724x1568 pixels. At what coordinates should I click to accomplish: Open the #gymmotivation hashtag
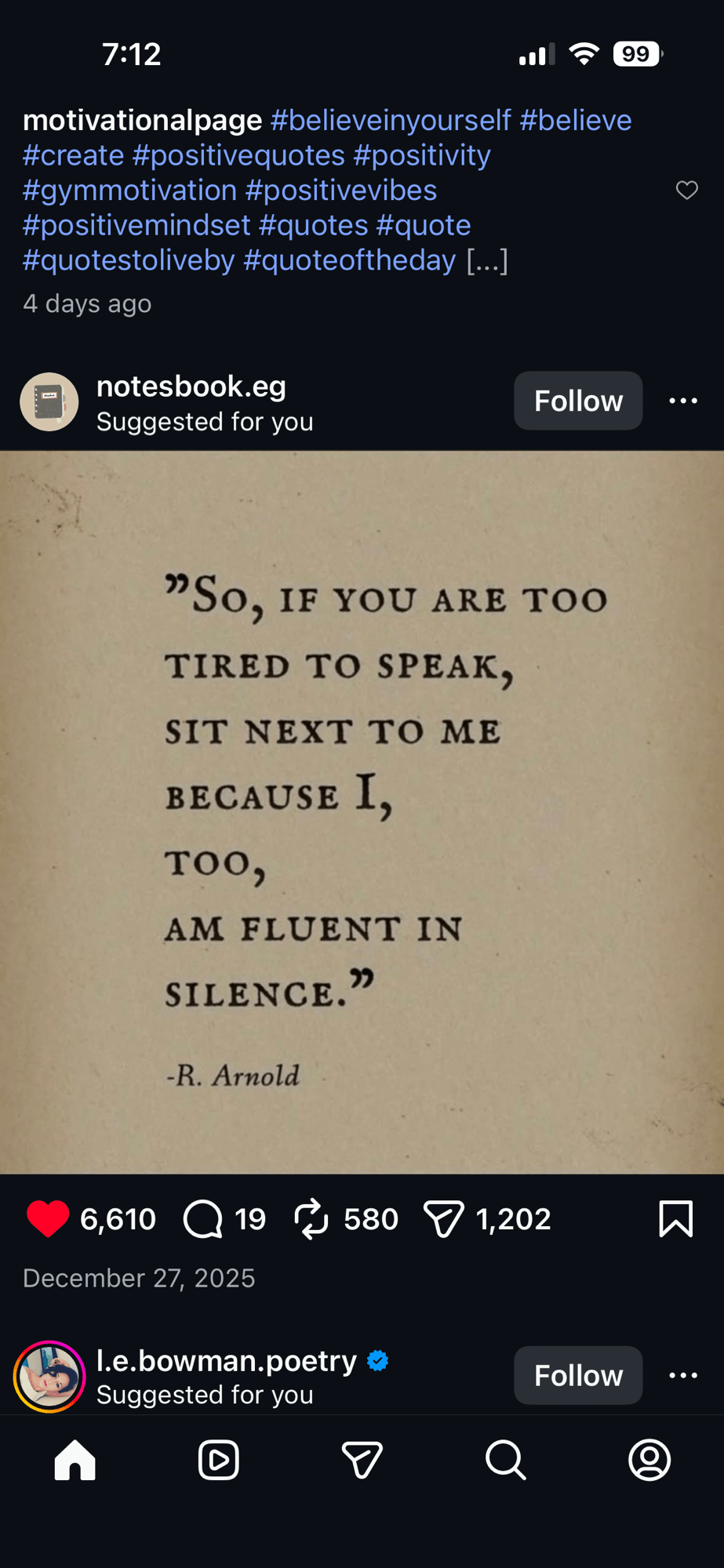coord(130,191)
